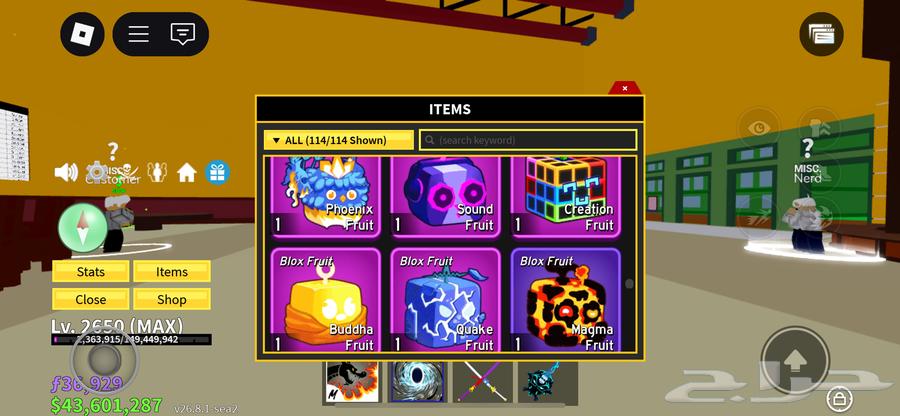Open the hamburger list menu
The height and width of the screenshot is (416, 900).
click(x=139, y=34)
